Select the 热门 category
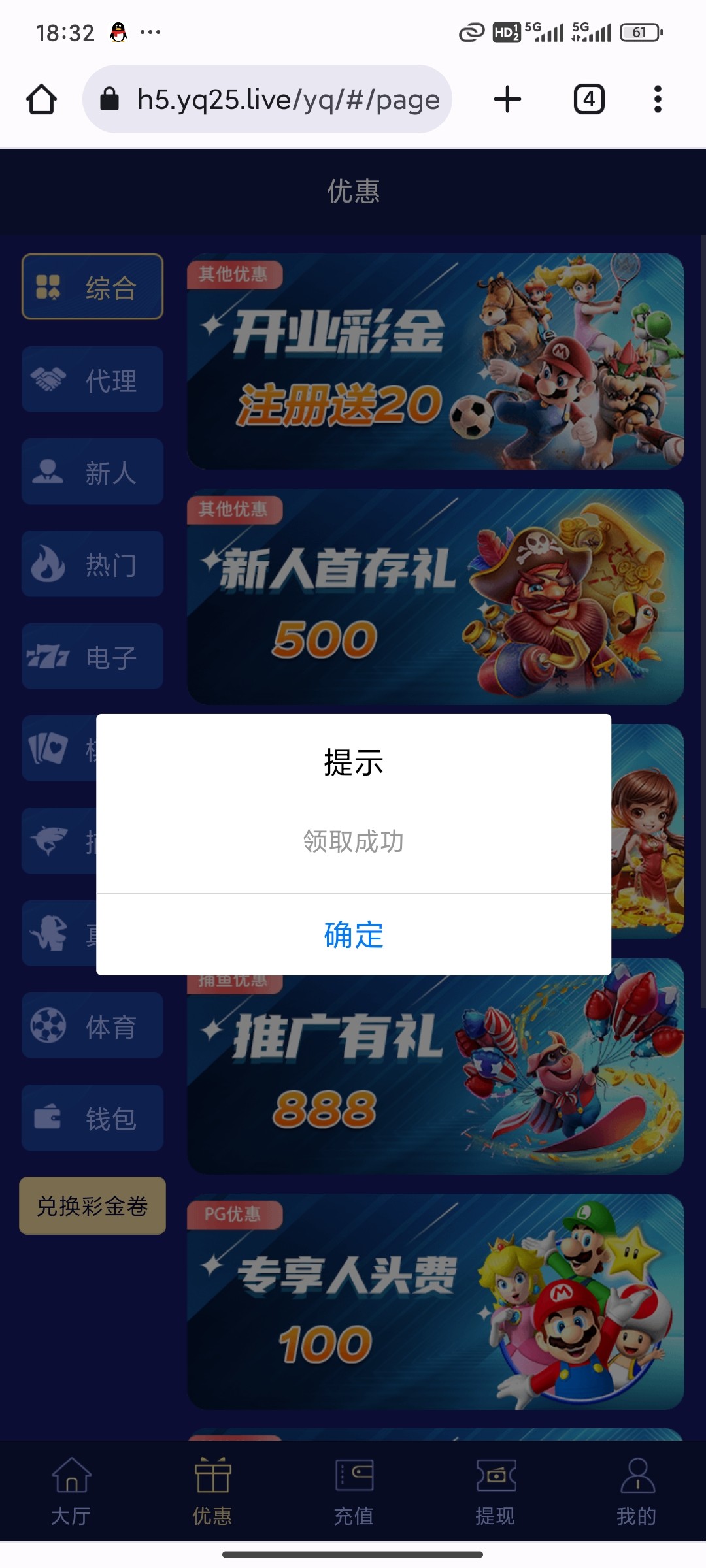 (x=92, y=564)
